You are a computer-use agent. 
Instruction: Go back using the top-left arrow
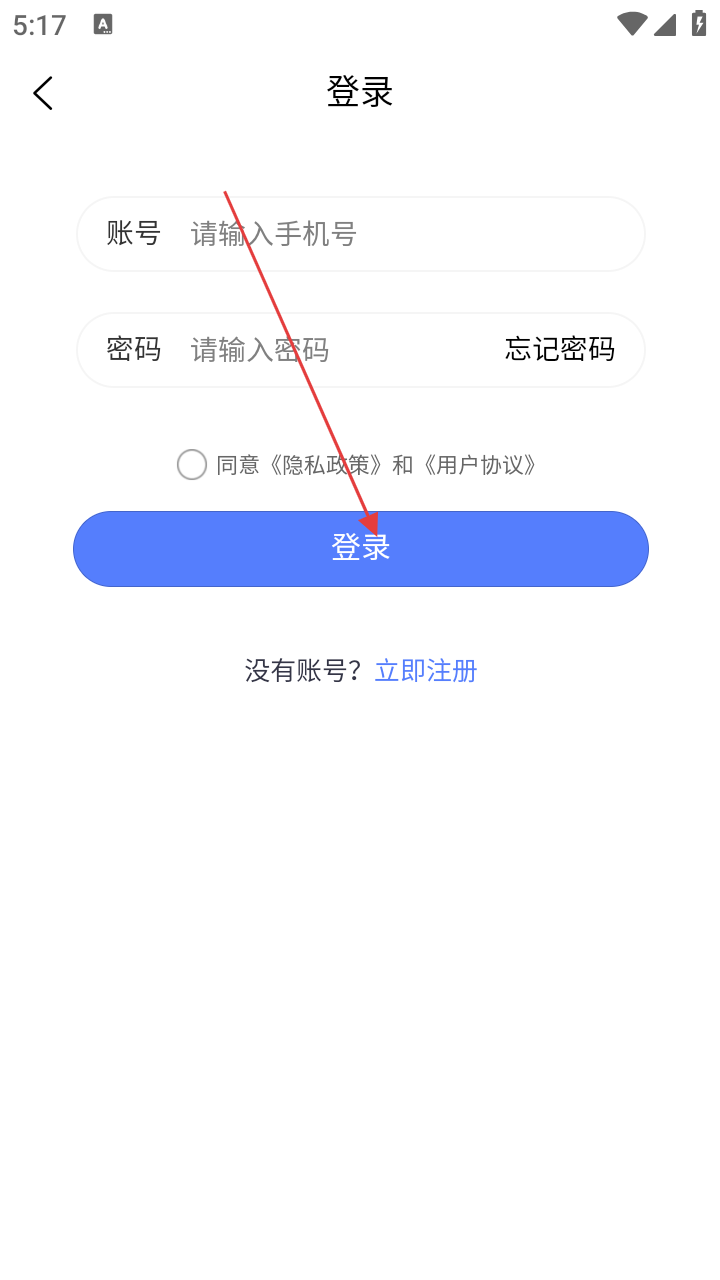point(42,93)
